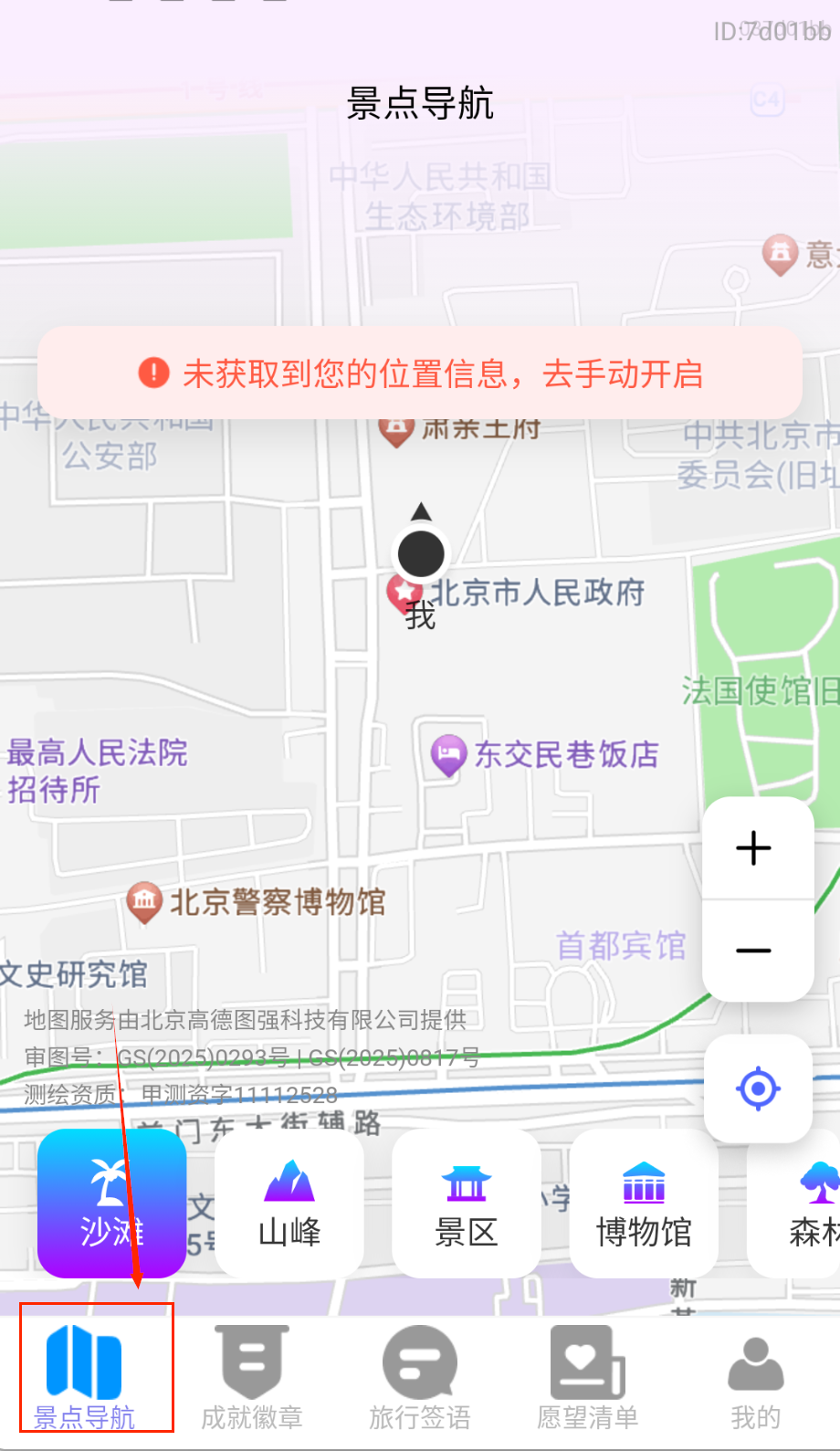This screenshot has width=840, height=1451.
Task: Switch to the 景点导航 tab
Action: tap(84, 1376)
